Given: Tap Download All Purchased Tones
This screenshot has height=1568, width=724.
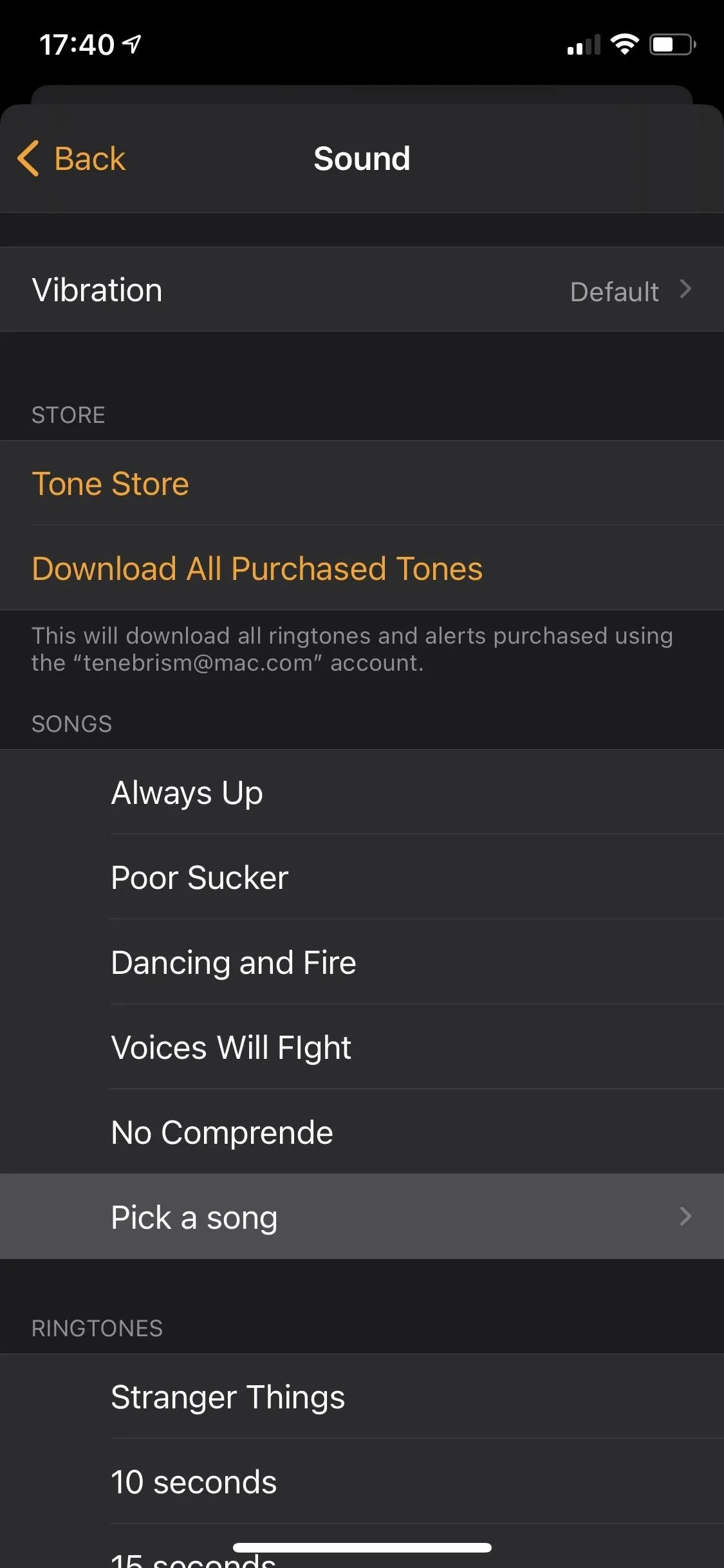Looking at the screenshot, I should click(x=362, y=568).
